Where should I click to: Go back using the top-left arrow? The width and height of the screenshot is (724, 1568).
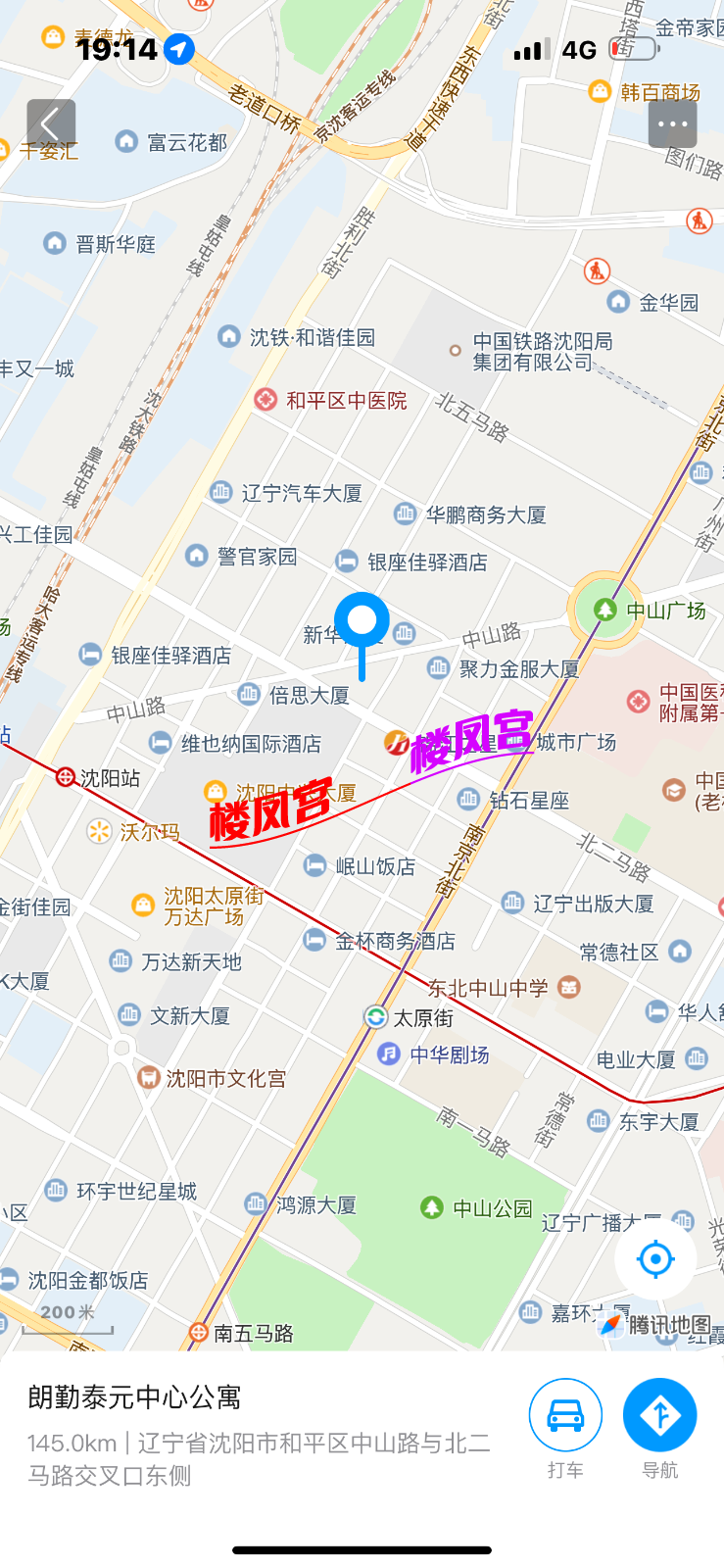[51, 124]
